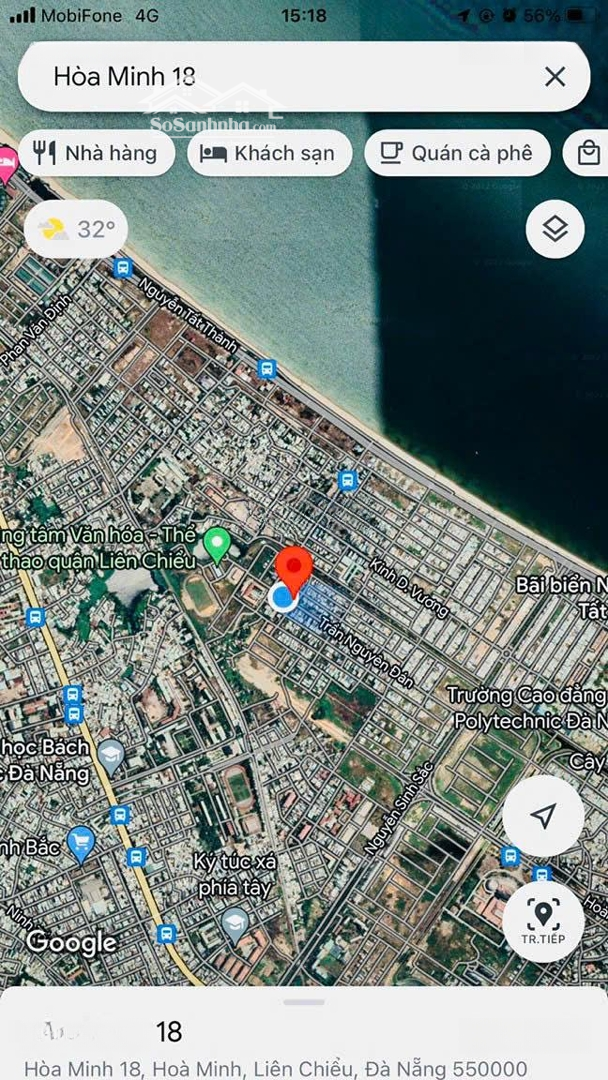Open the TR.TIẾP live view button
The width and height of the screenshot is (608, 1080).
(x=543, y=921)
